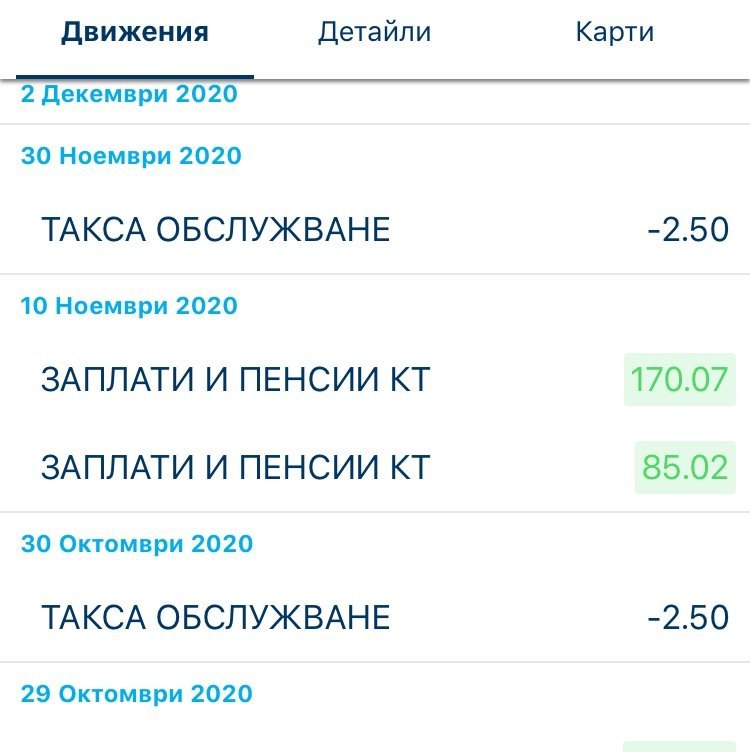Image resolution: width=750 pixels, height=752 pixels.
Task: Switch to the Детайли tab
Action: 374,32
